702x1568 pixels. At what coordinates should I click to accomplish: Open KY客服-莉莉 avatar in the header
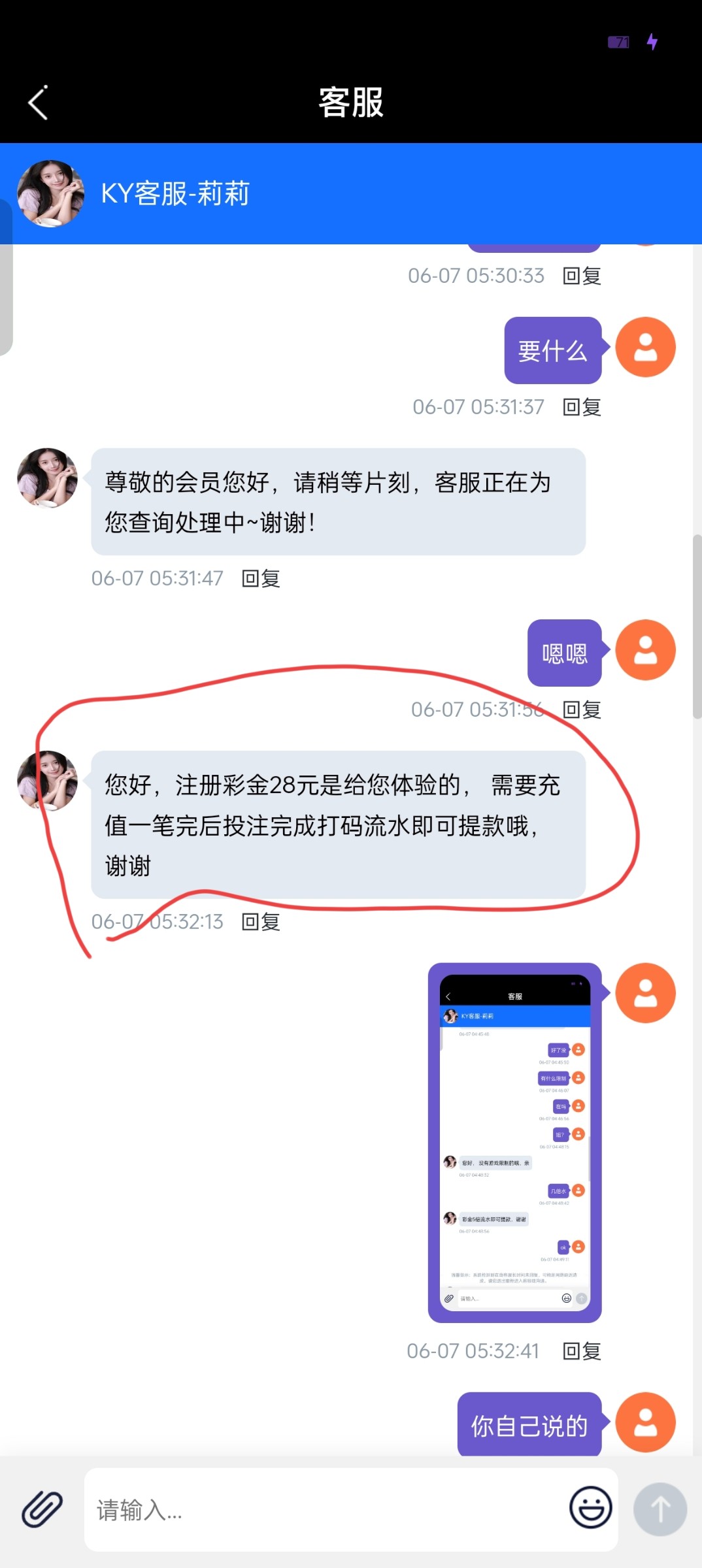tap(50, 194)
